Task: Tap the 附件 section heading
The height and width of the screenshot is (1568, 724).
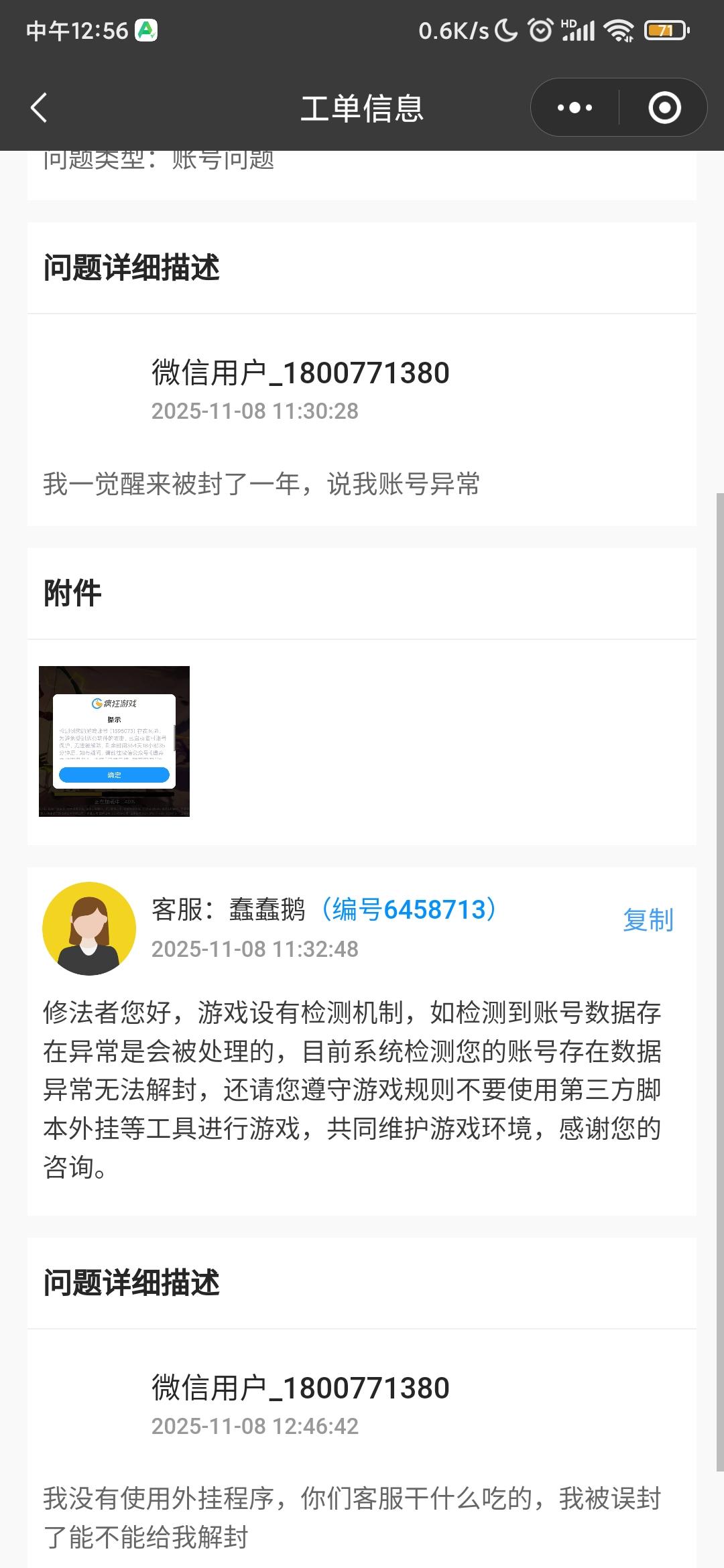Action: pyautogui.click(x=69, y=593)
